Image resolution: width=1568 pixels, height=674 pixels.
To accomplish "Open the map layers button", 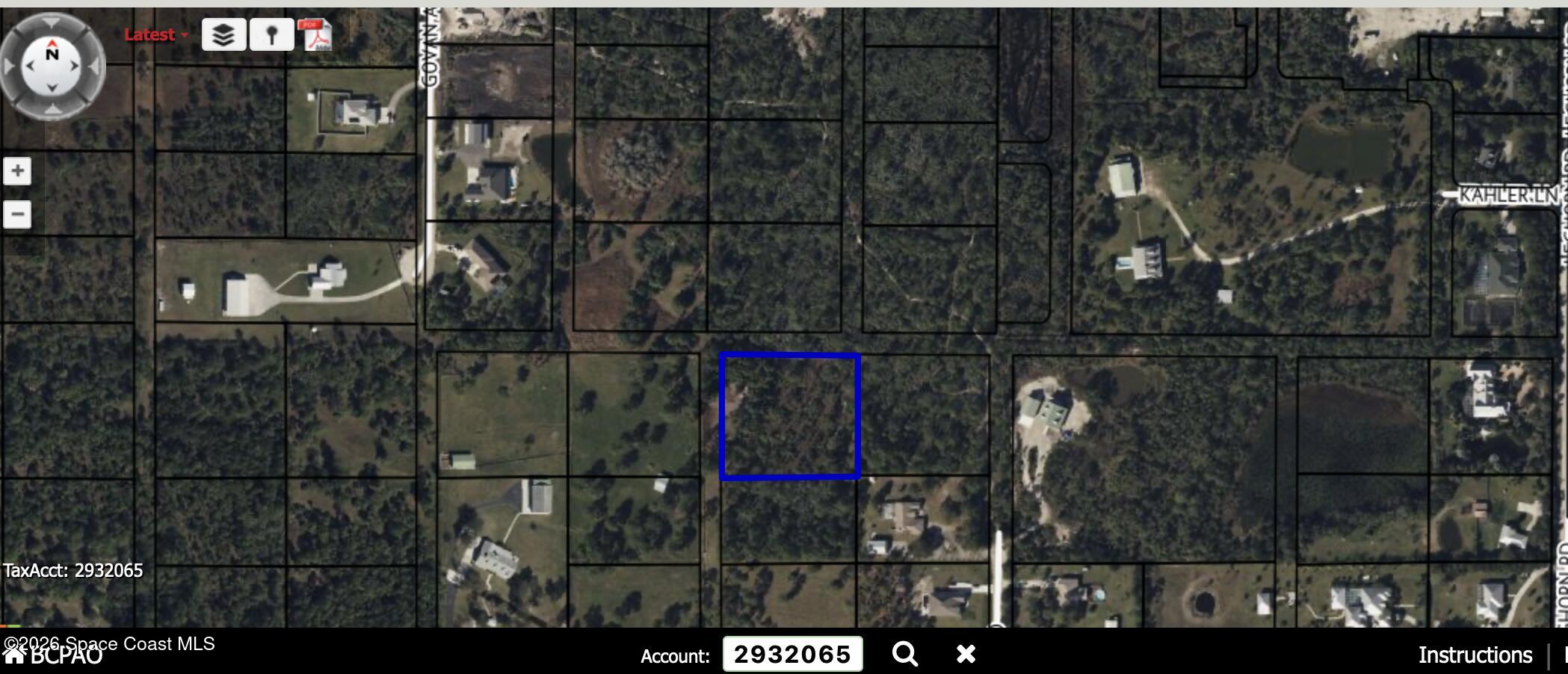I will [x=223, y=34].
